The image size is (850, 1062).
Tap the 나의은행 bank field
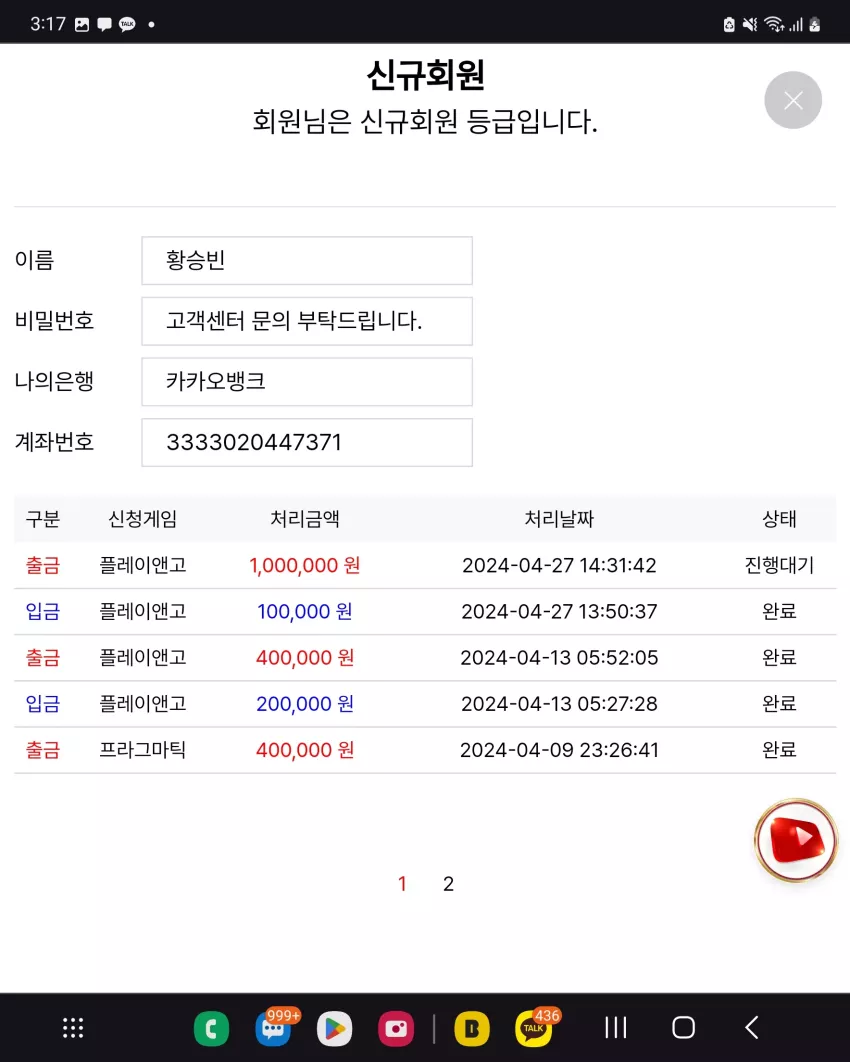tap(307, 382)
